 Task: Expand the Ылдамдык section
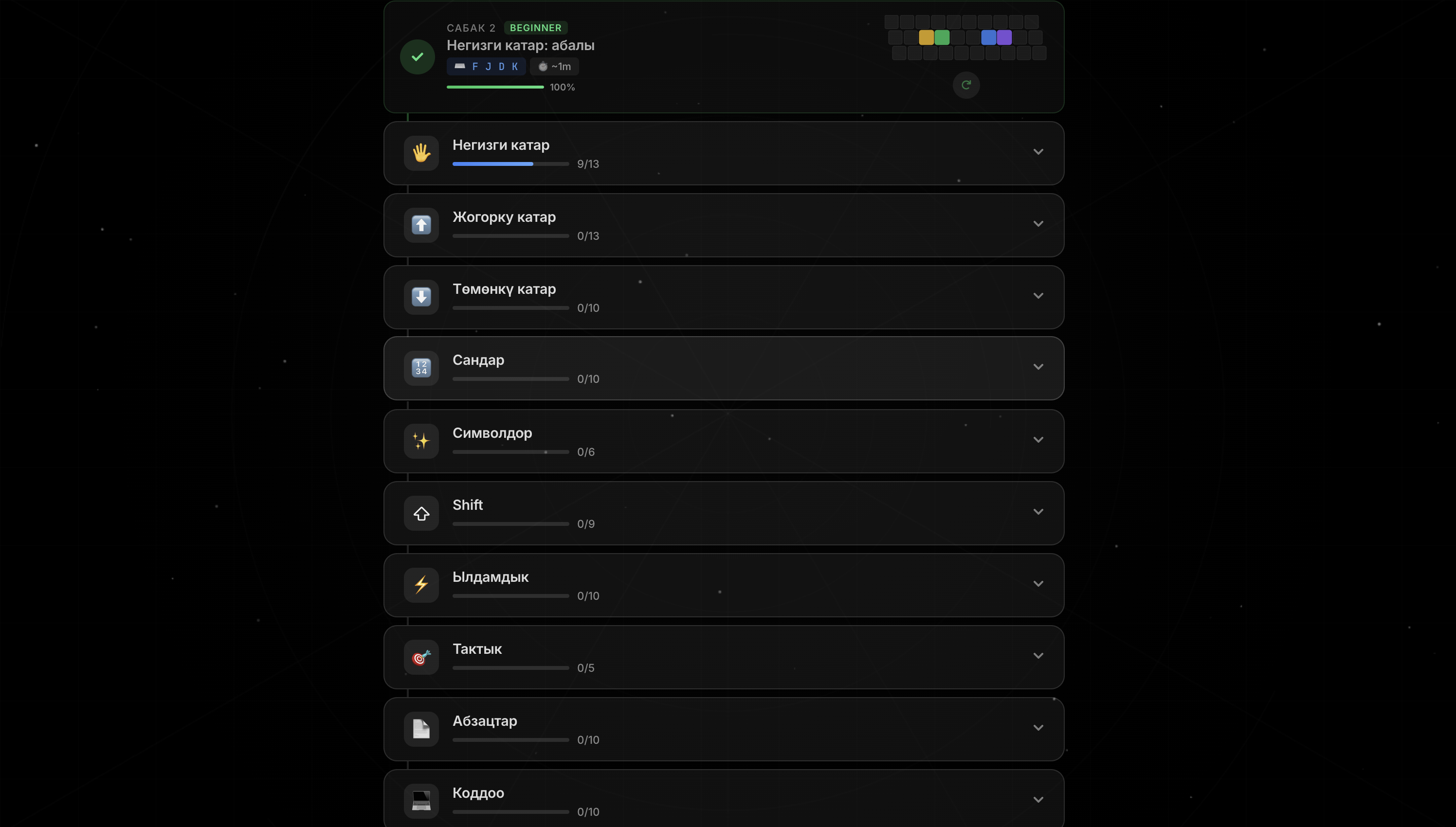coord(1037,584)
